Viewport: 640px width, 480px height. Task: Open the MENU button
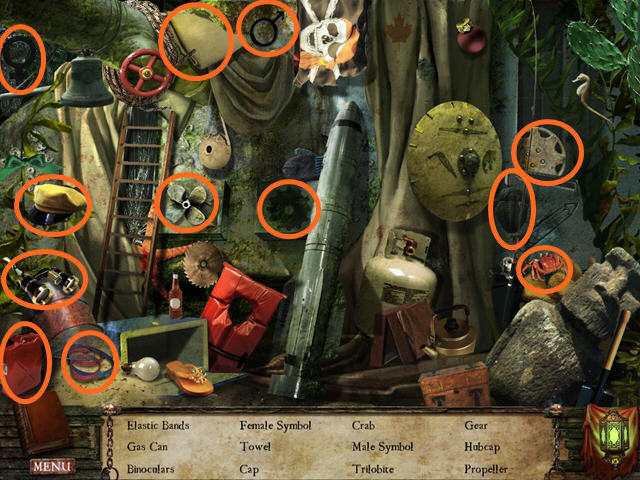[50, 466]
